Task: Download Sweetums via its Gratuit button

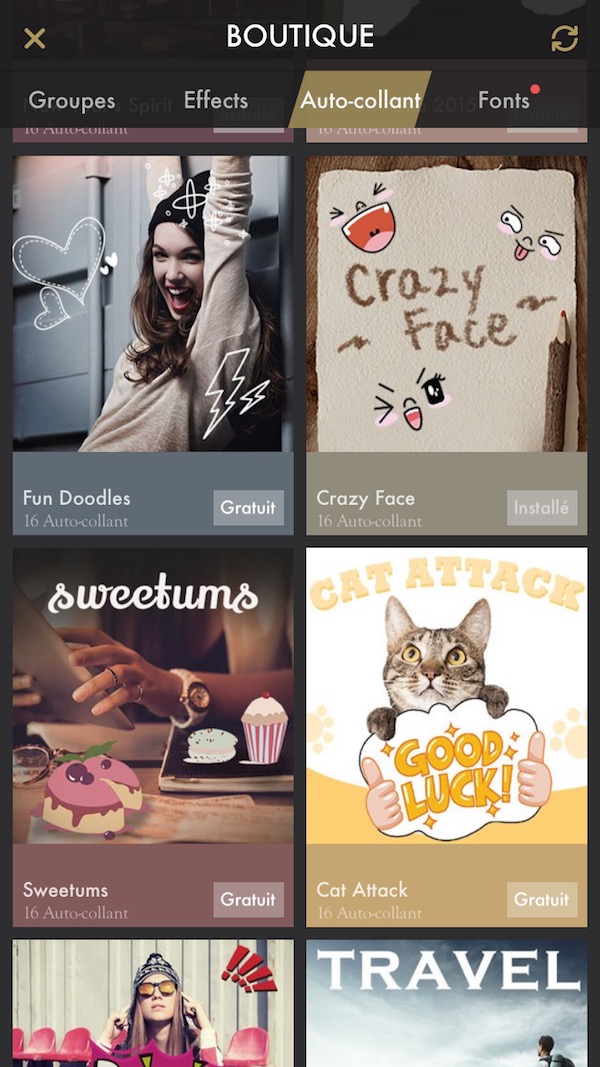Action: click(248, 900)
